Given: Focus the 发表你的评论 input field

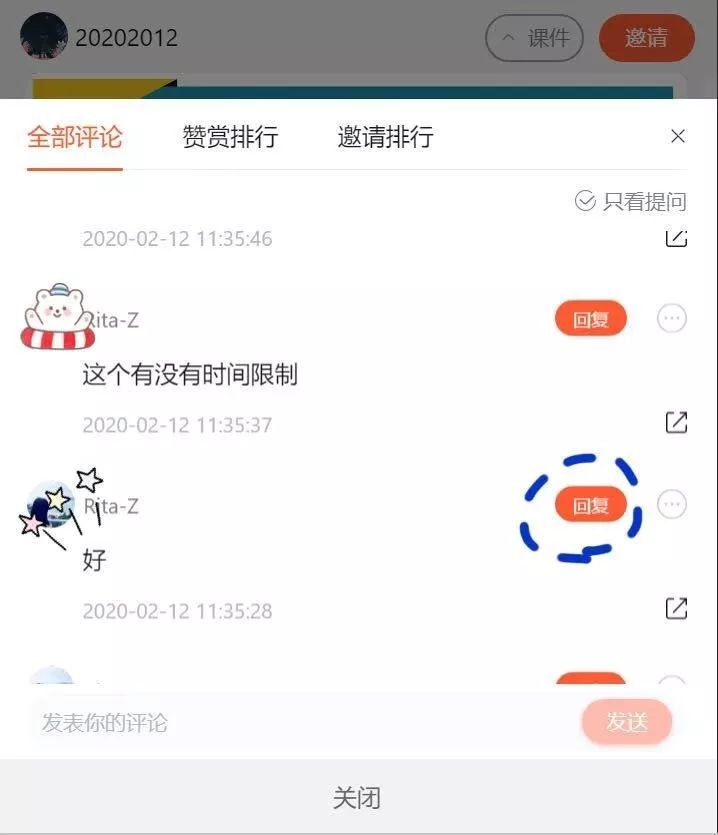Looking at the screenshot, I should (300, 722).
